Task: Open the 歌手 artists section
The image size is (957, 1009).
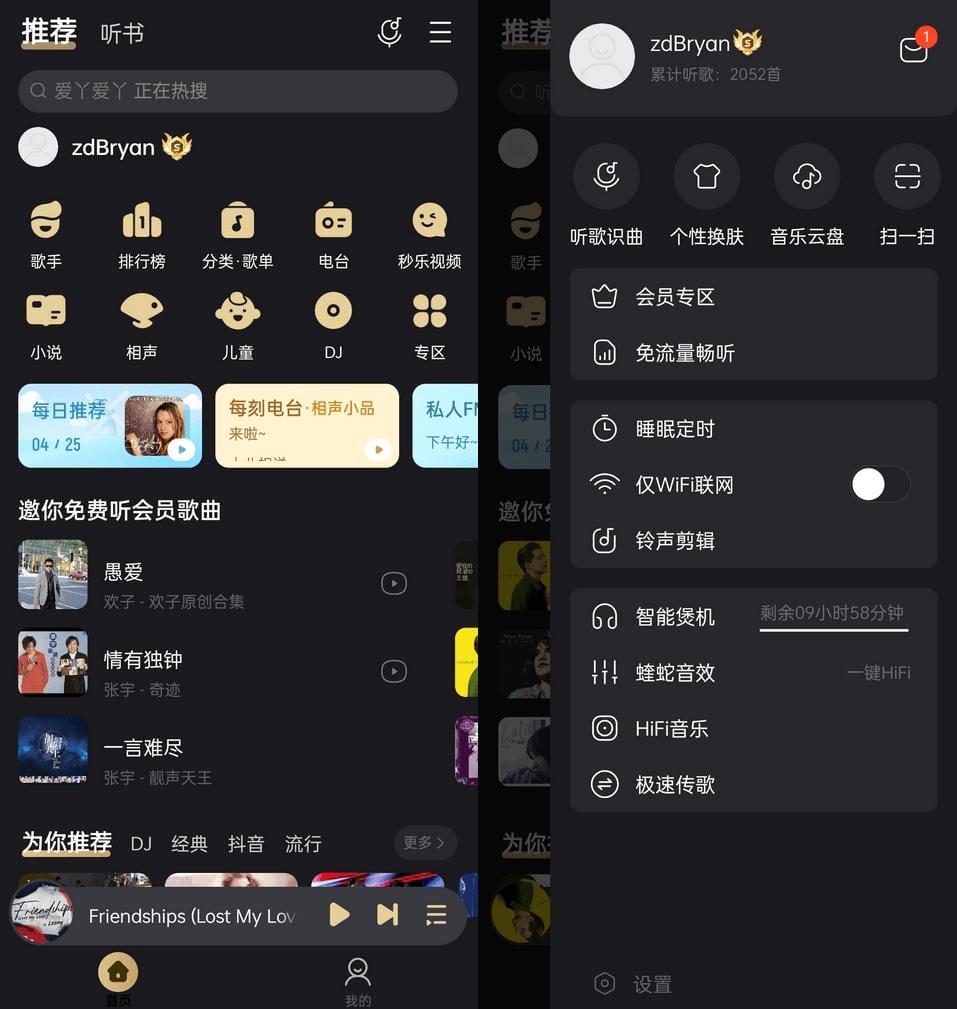Action: (46, 233)
